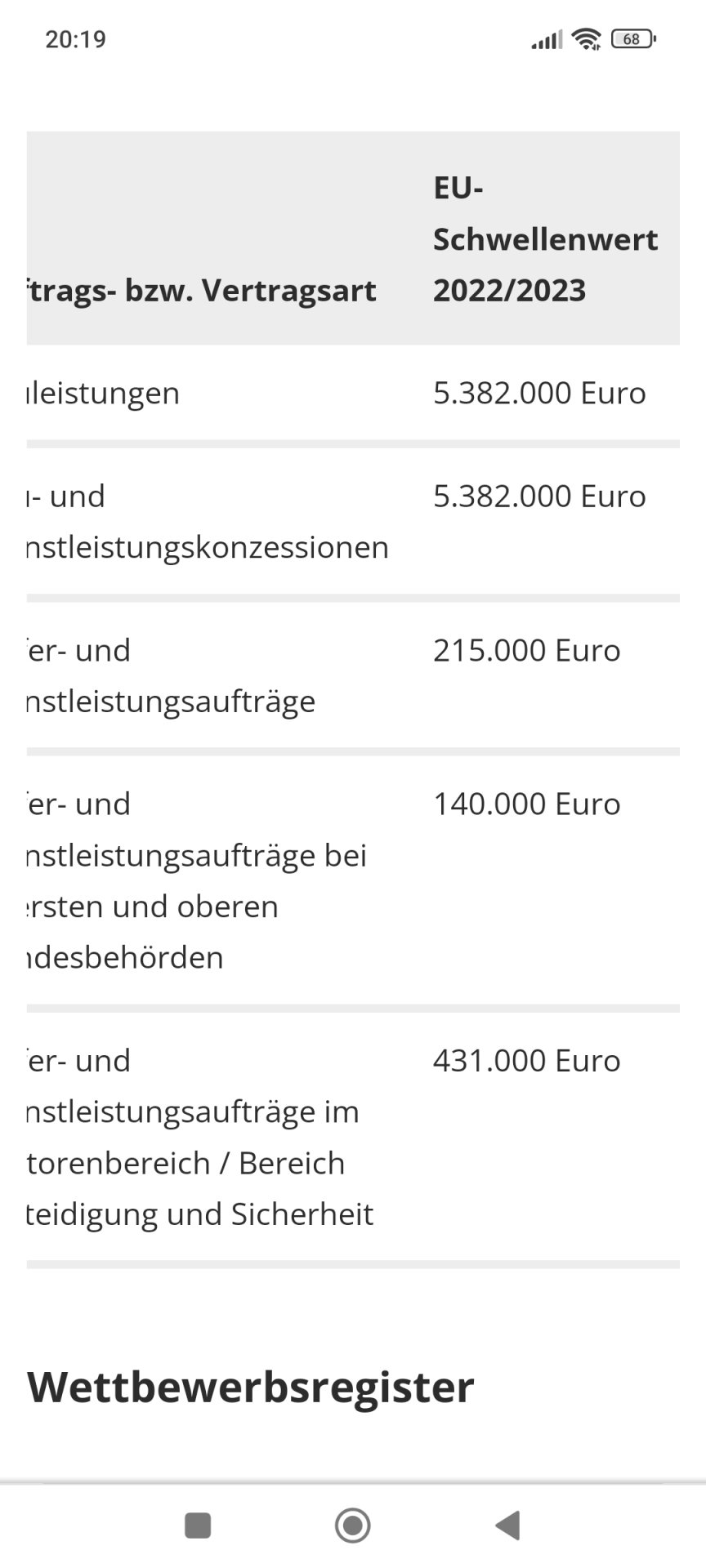
Task: Open the recent apps view
Action: (x=198, y=1525)
